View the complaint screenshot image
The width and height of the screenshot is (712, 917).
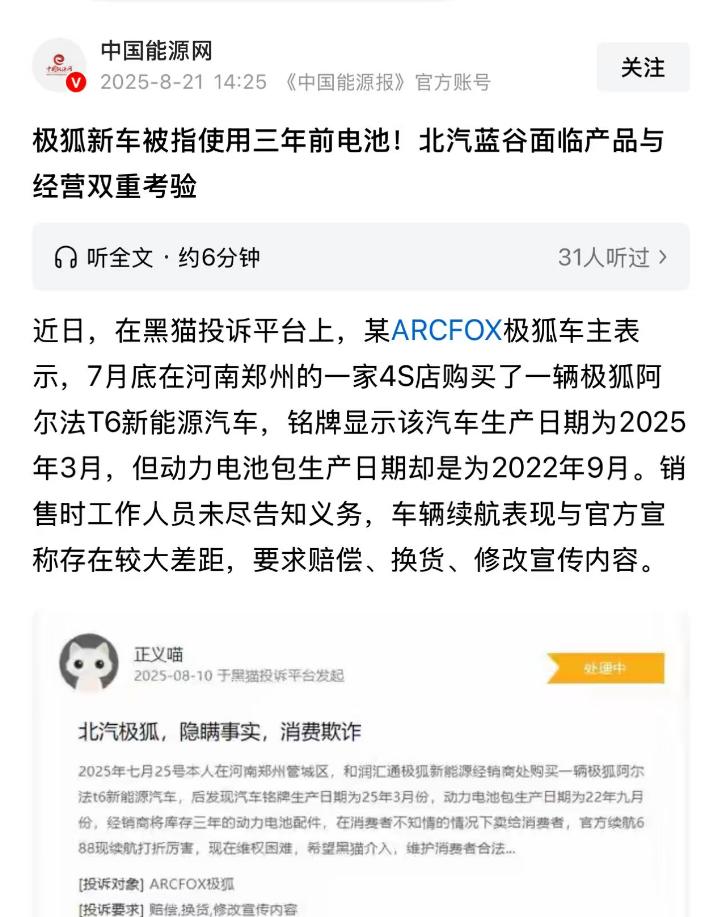pyautogui.click(x=360, y=760)
